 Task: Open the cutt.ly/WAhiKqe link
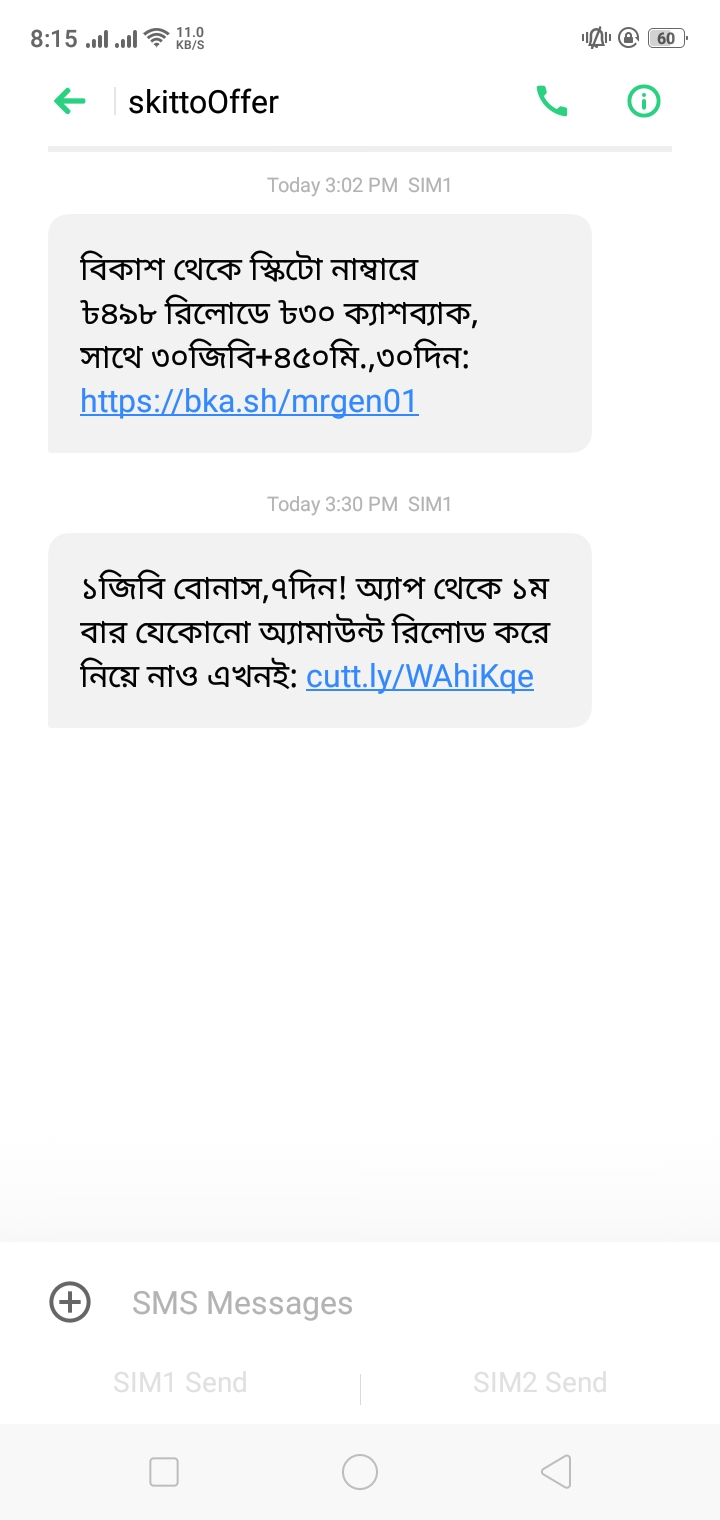420,677
